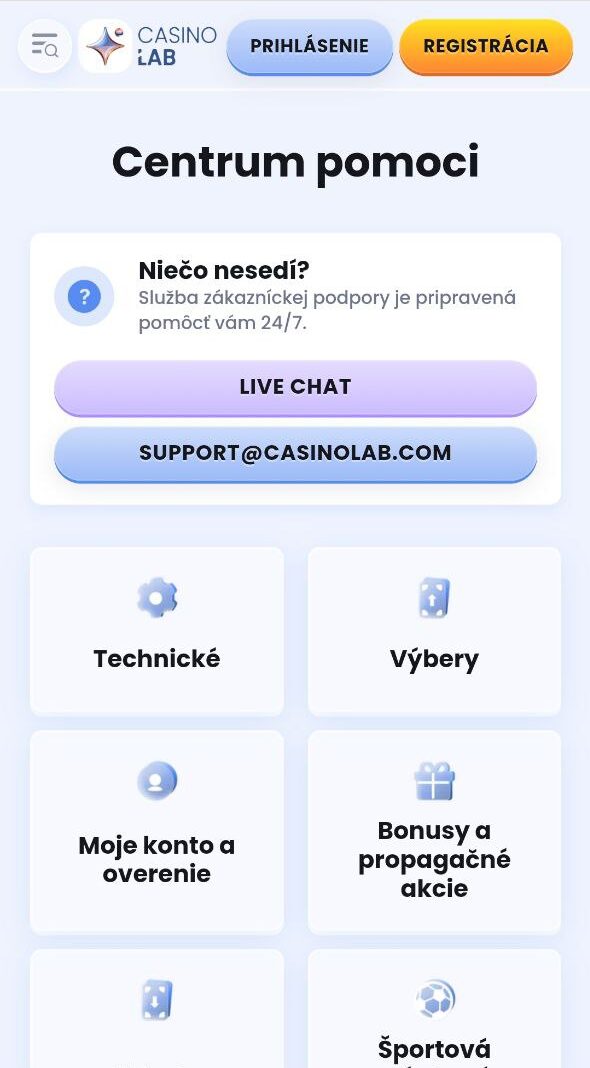Image resolution: width=590 pixels, height=1068 pixels.
Task: Open the Technické help category
Action: point(157,631)
